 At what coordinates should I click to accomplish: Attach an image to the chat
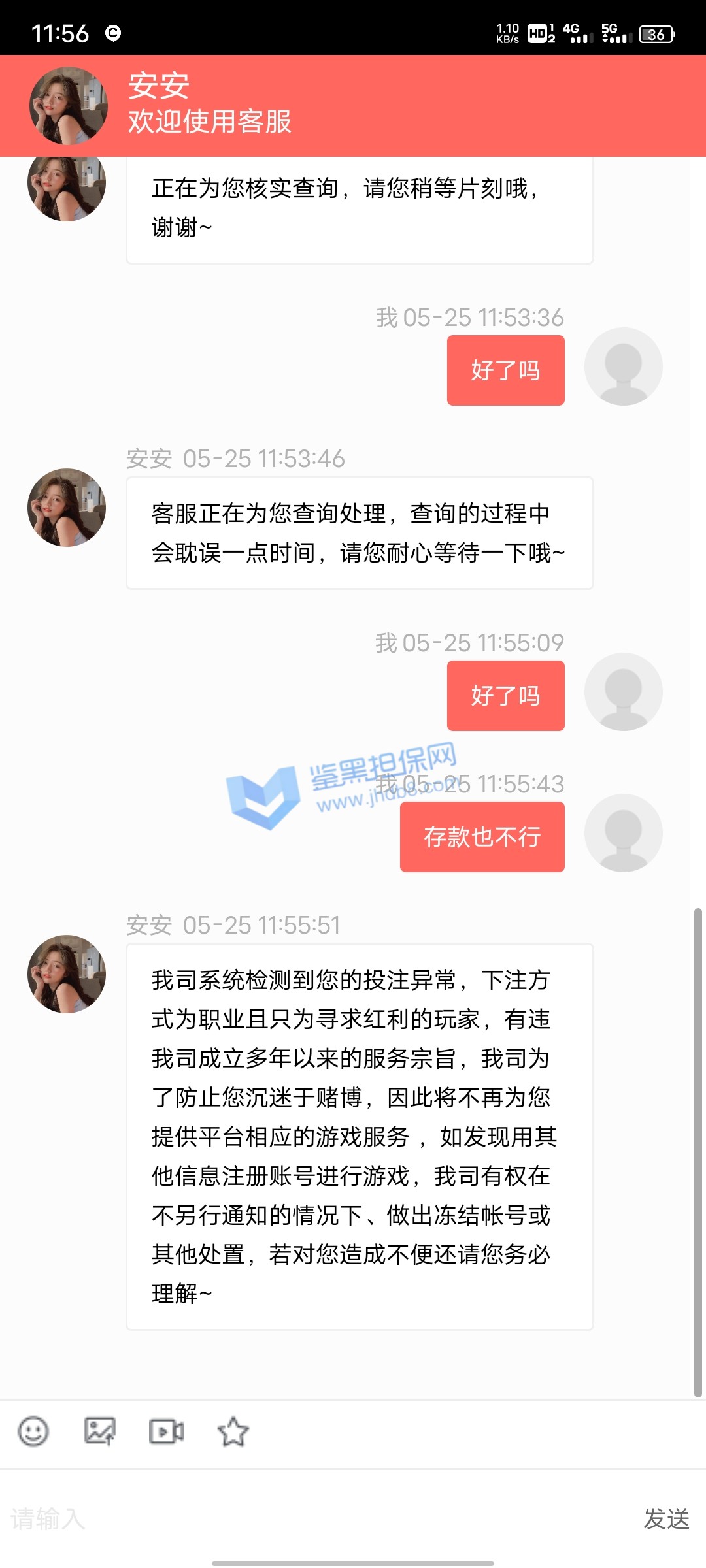coord(100,1431)
